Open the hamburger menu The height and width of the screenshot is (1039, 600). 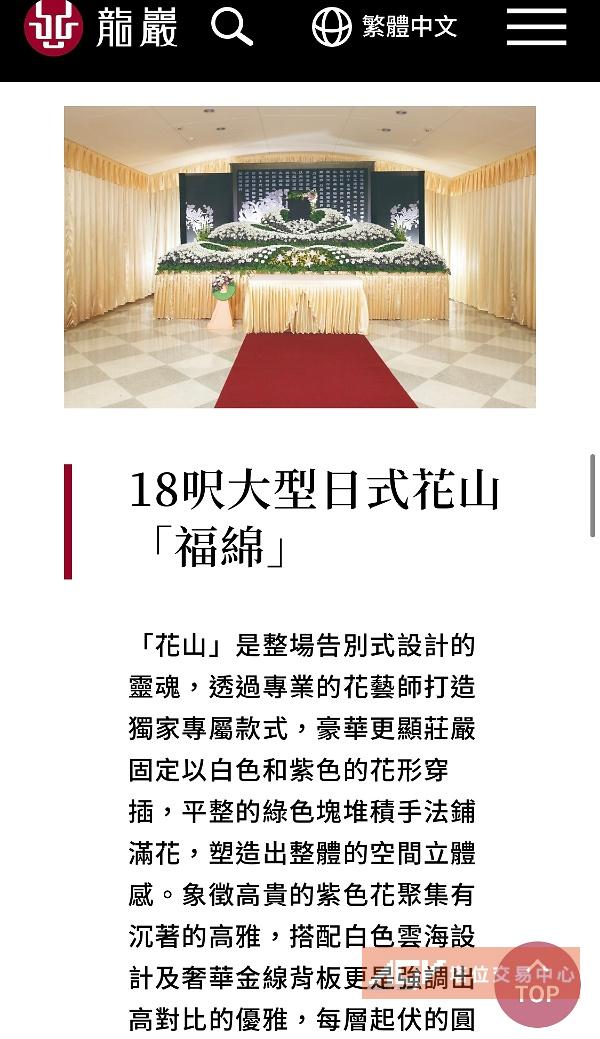(x=536, y=27)
